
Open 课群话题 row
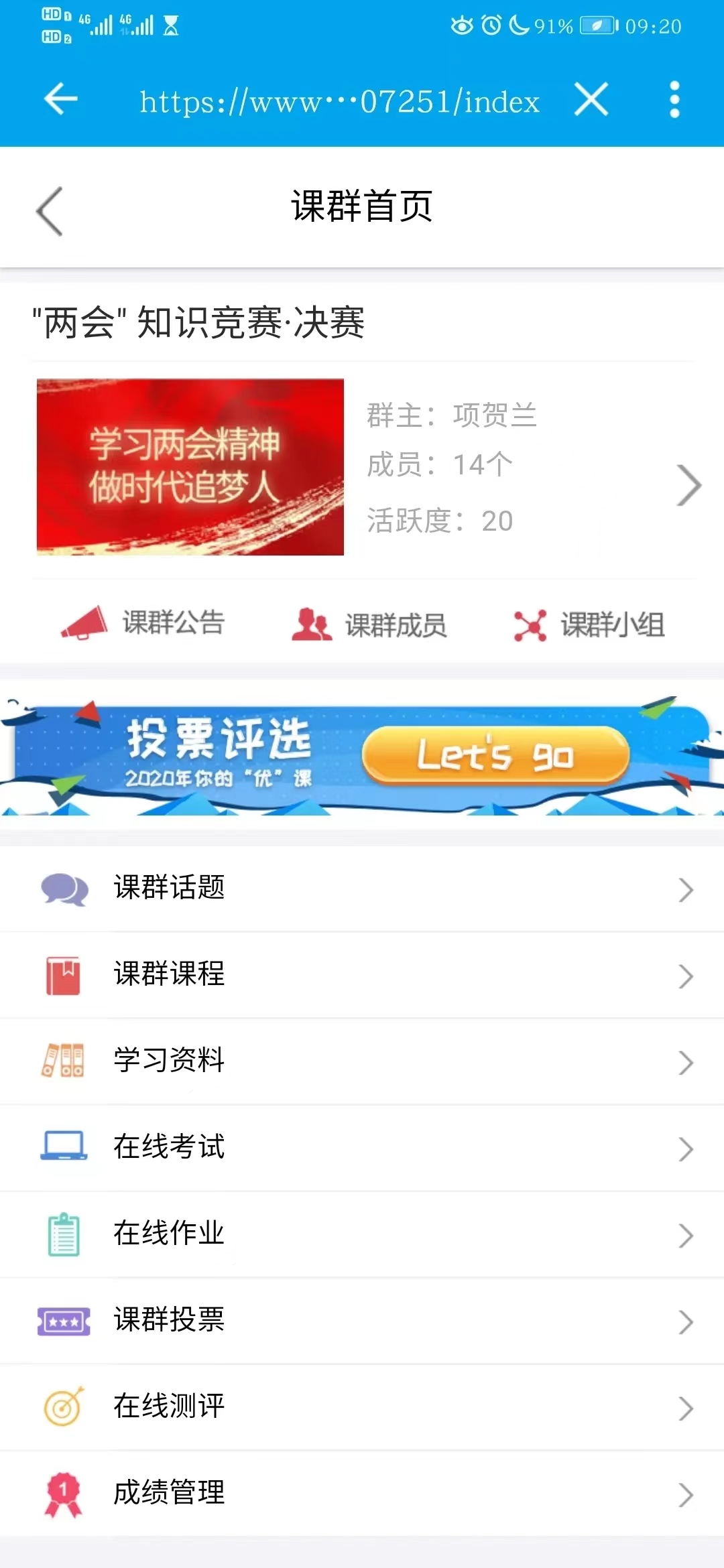pos(362,889)
